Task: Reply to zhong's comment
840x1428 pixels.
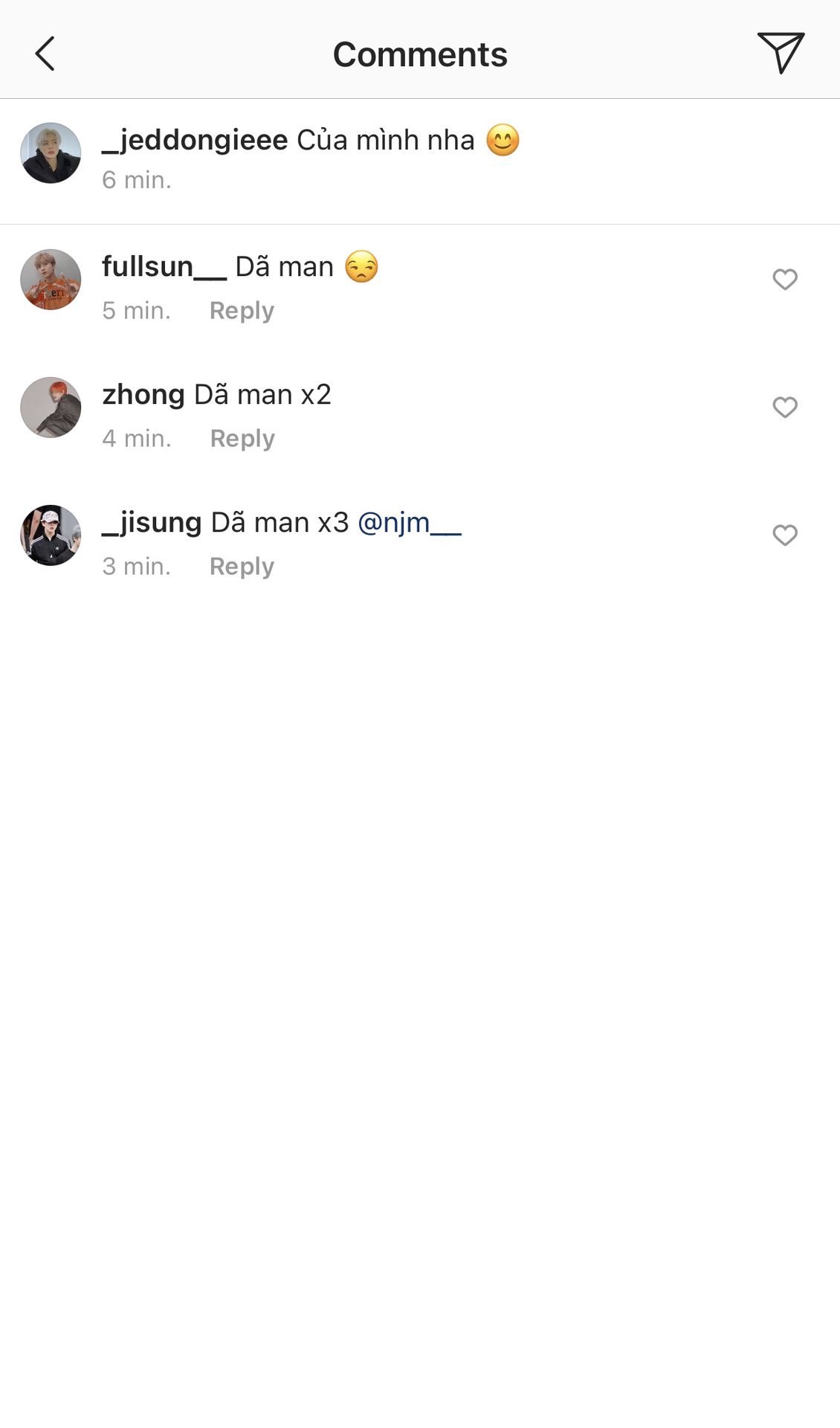Action: 242,439
